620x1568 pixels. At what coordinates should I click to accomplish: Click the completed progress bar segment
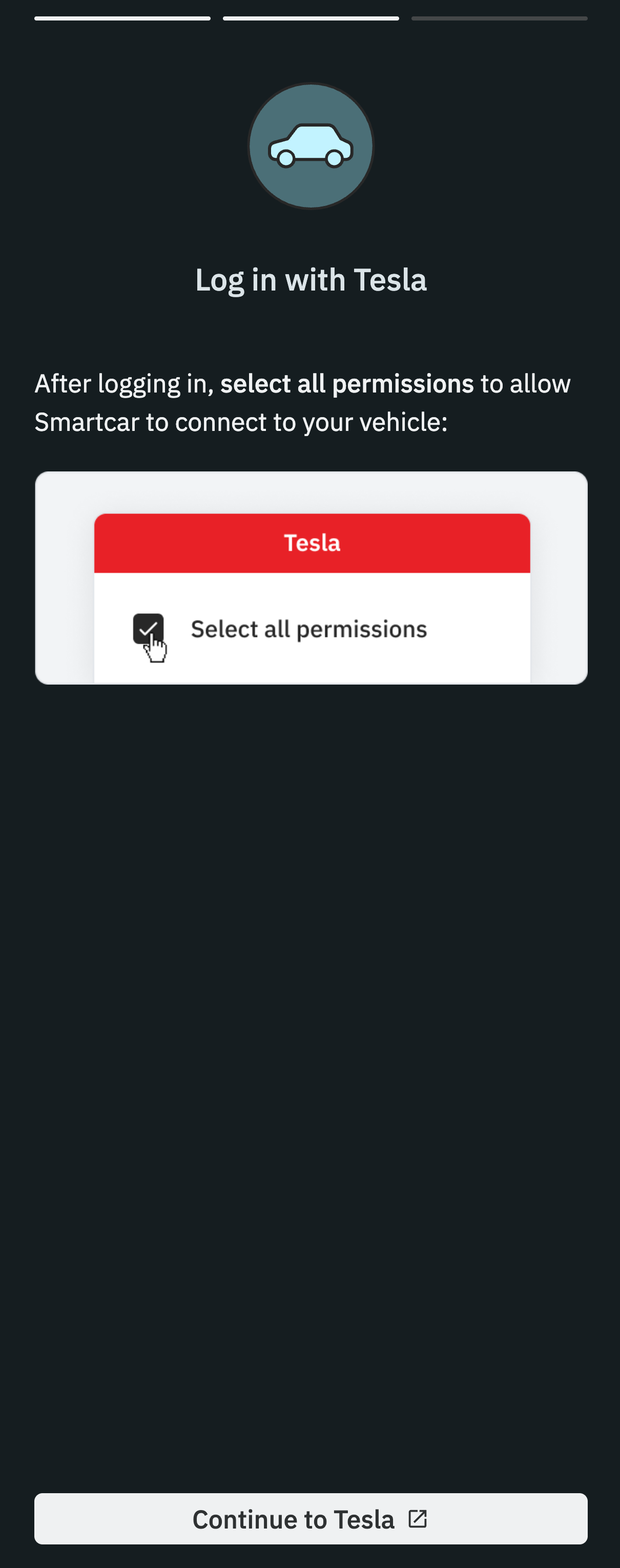pyautogui.click(x=121, y=18)
